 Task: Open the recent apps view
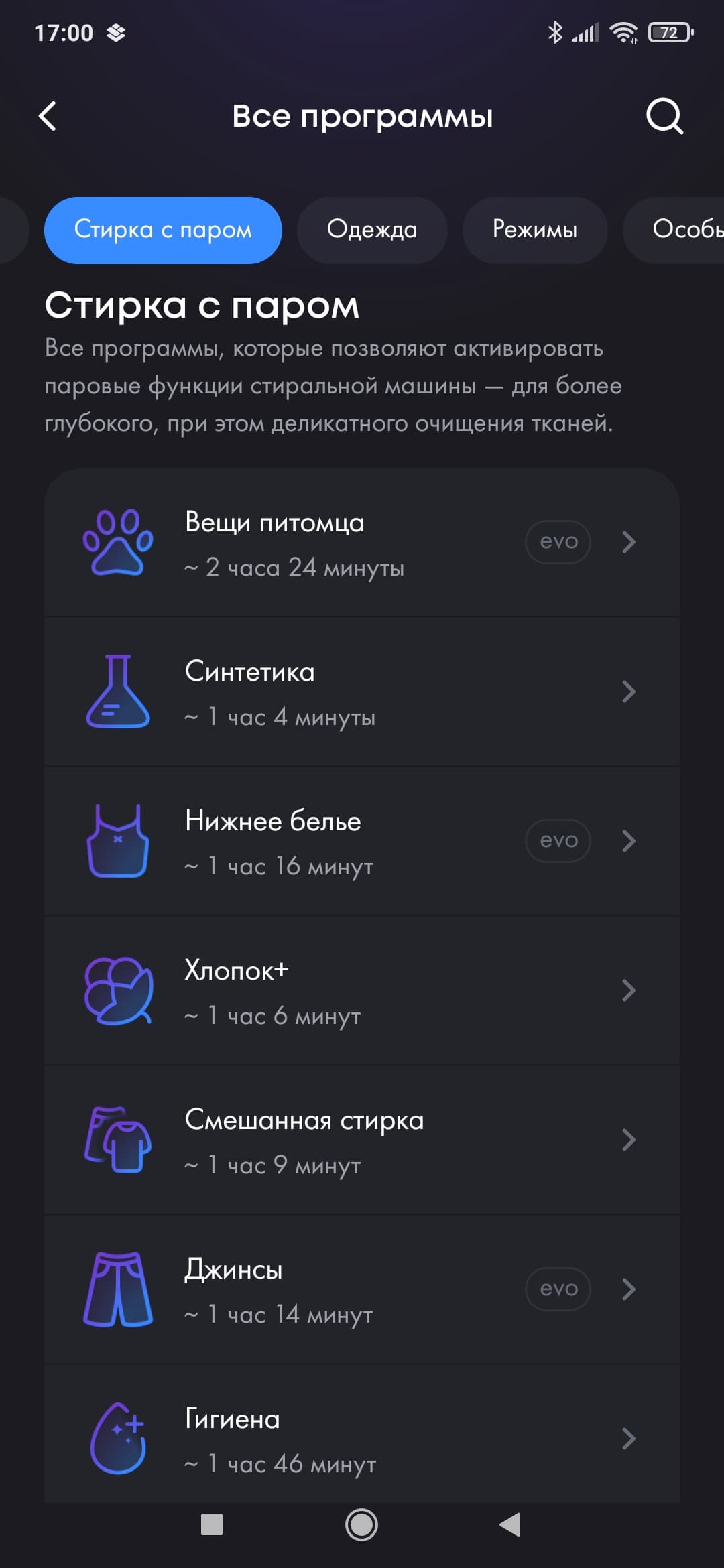212,1525
